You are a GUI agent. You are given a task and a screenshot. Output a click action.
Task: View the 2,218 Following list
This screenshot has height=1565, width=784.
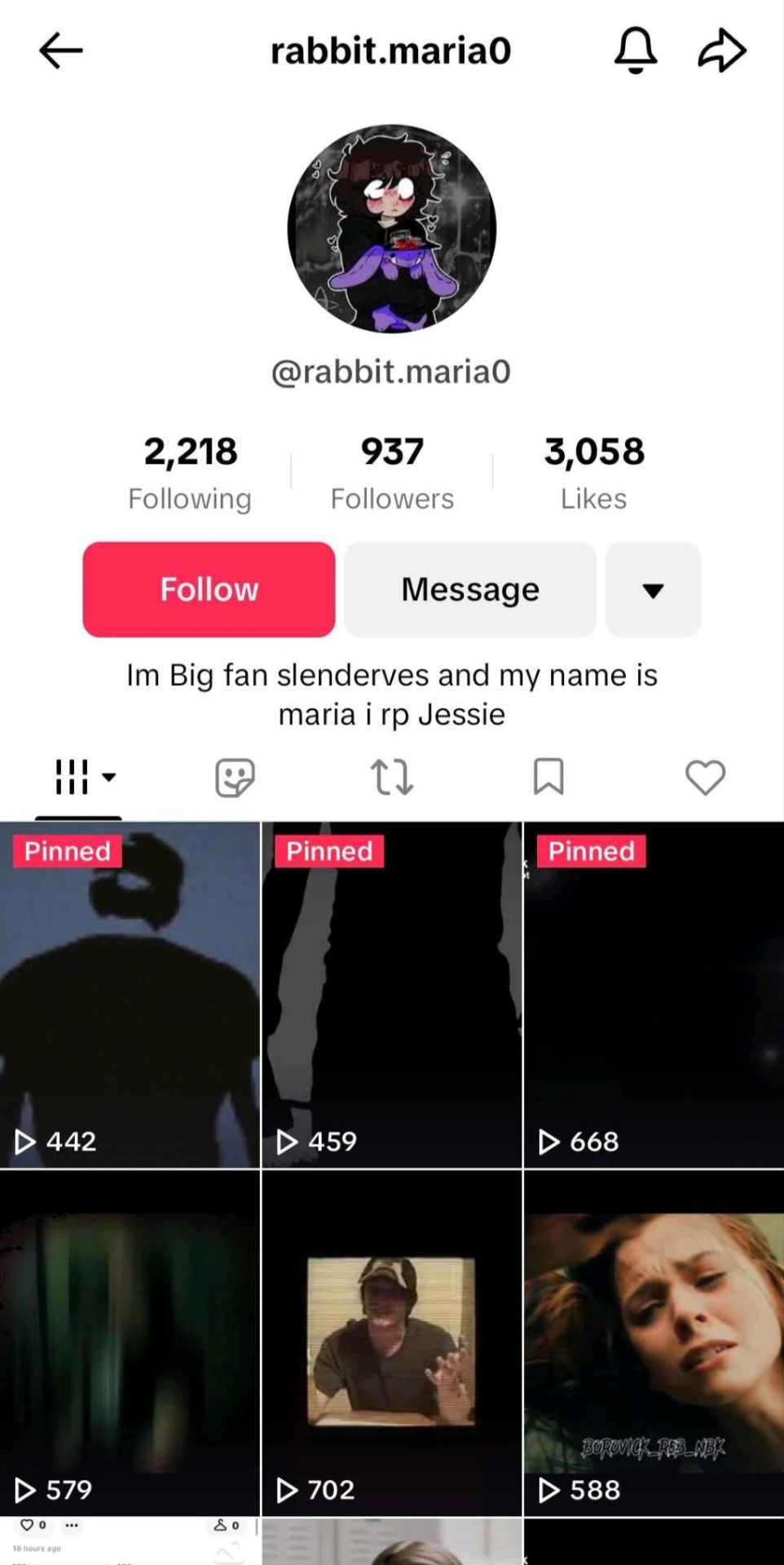190,473
